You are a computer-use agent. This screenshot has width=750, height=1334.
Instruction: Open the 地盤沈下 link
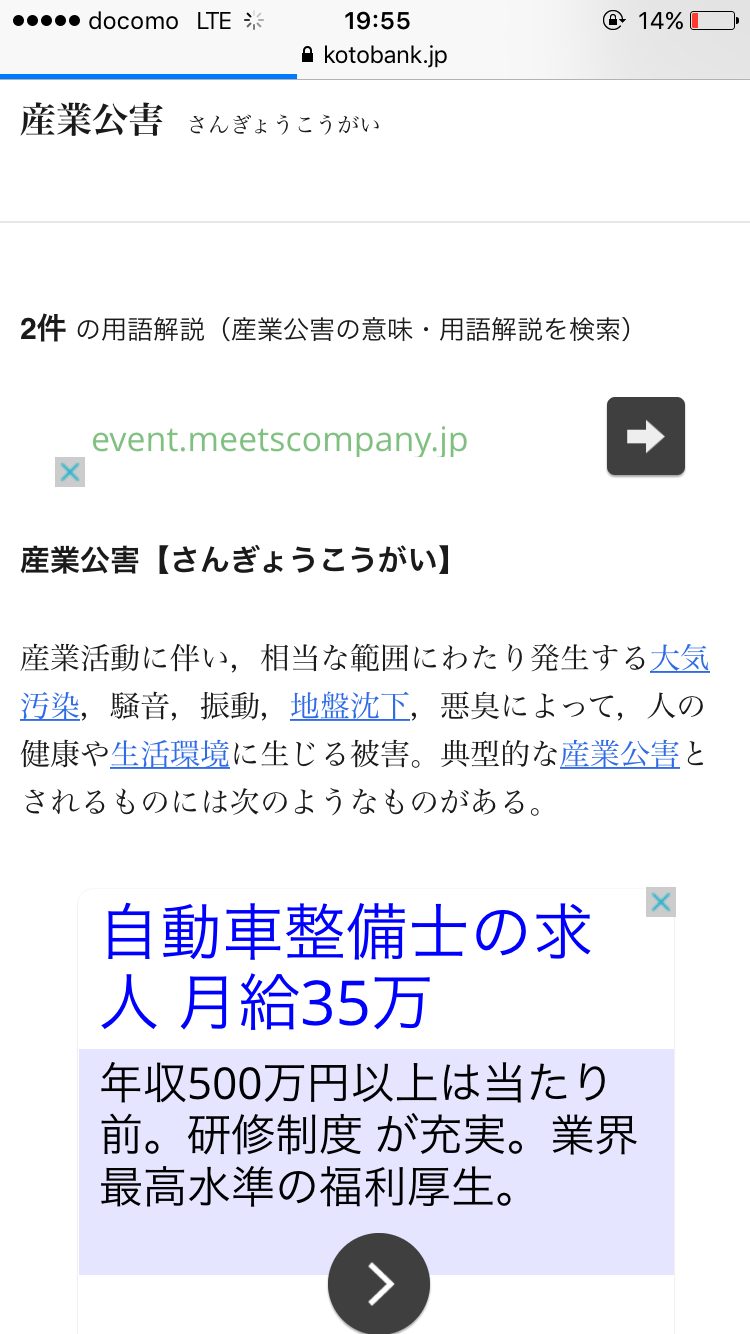[x=349, y=707]
